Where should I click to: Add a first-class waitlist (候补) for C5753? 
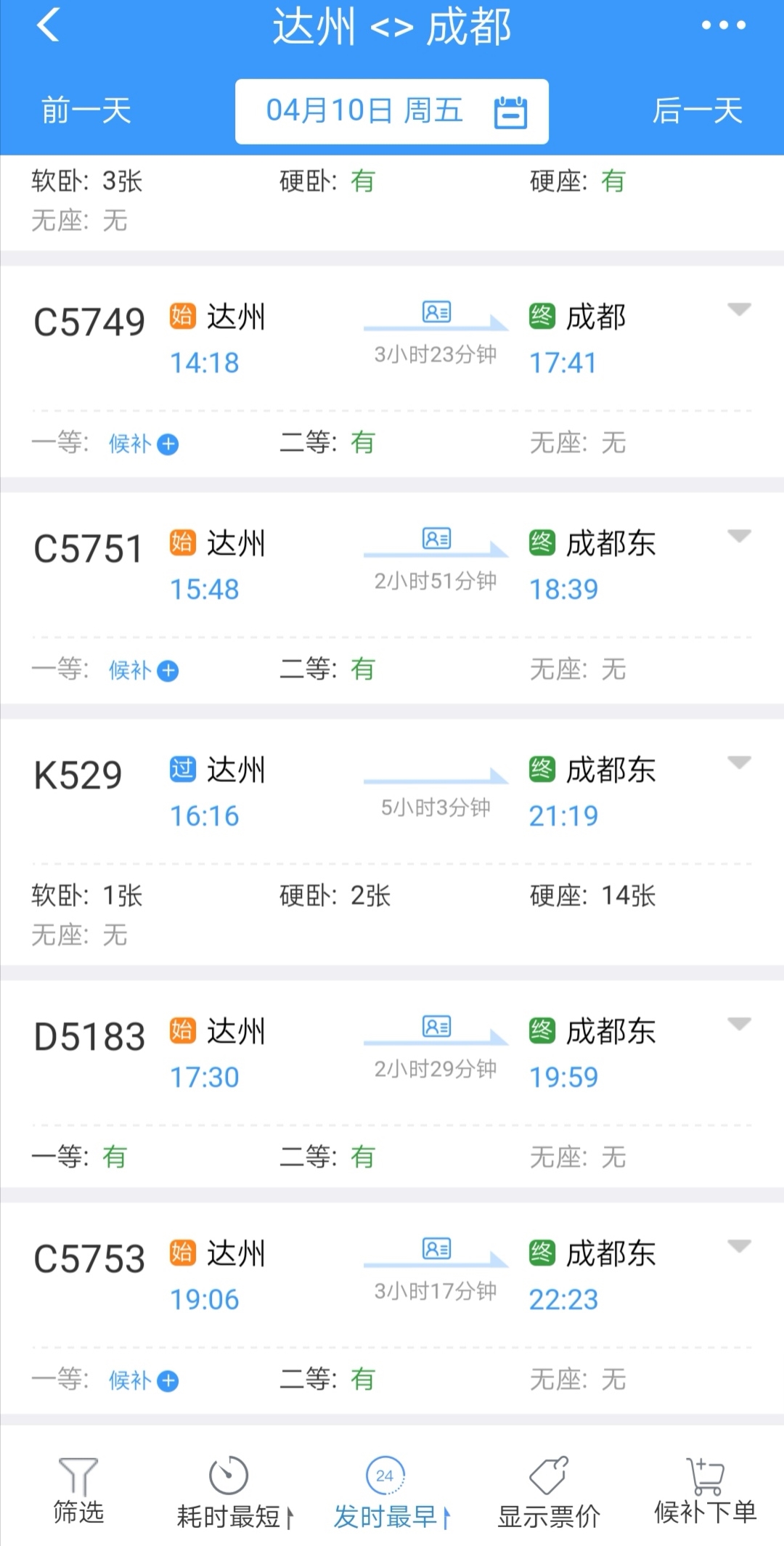pyautogui.click(x=144, y=1380)
